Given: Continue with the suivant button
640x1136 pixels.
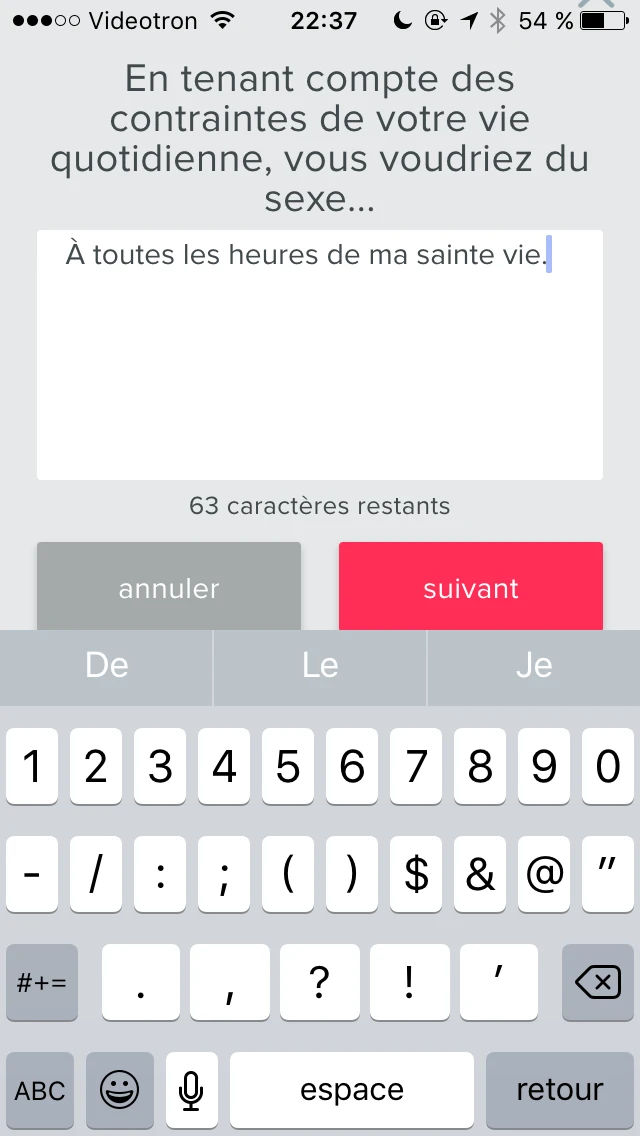Looking at the screenshot, I should (471, 587).
